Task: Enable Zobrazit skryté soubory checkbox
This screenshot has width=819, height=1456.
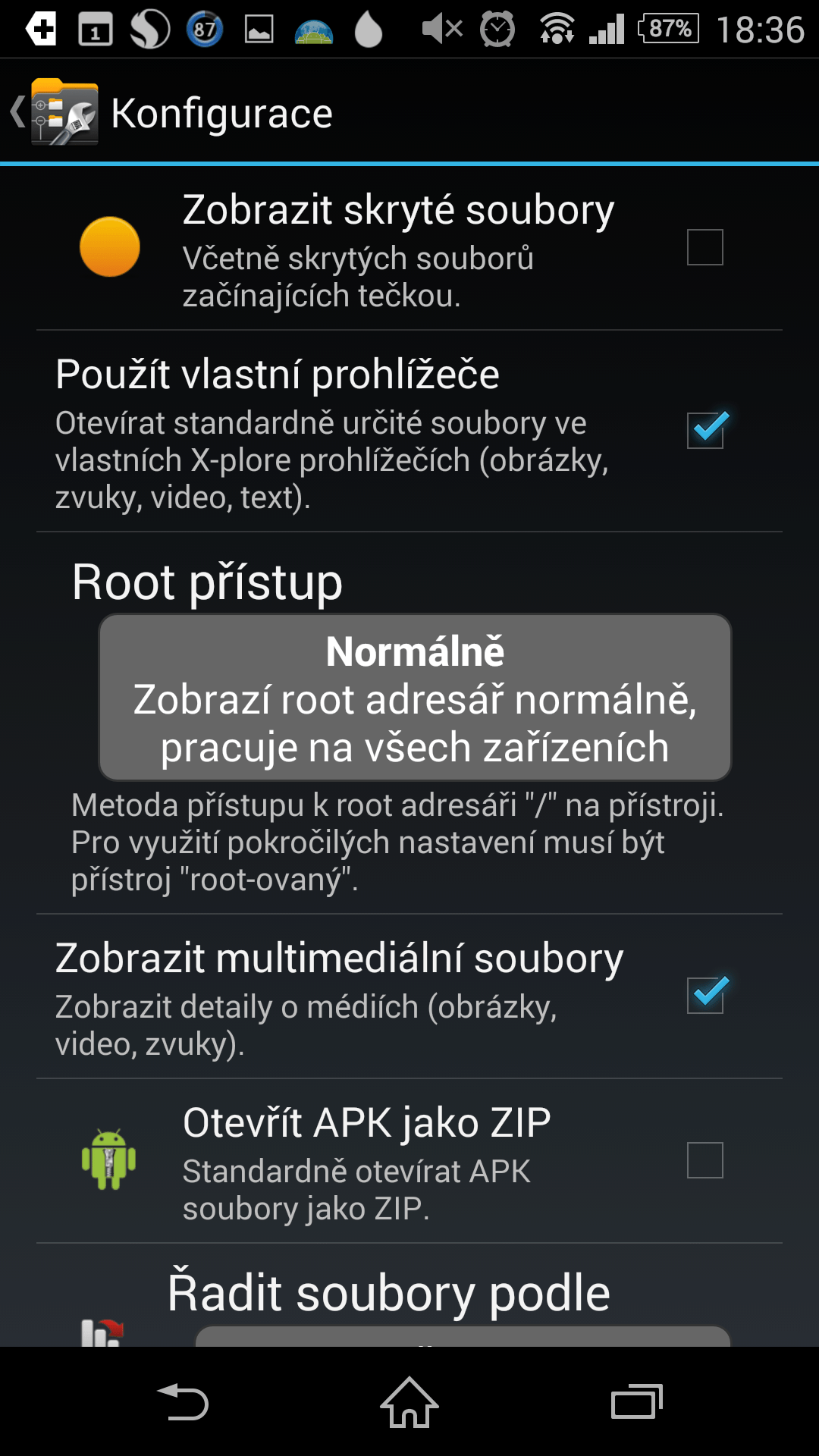Action: (x=705, y=247)
